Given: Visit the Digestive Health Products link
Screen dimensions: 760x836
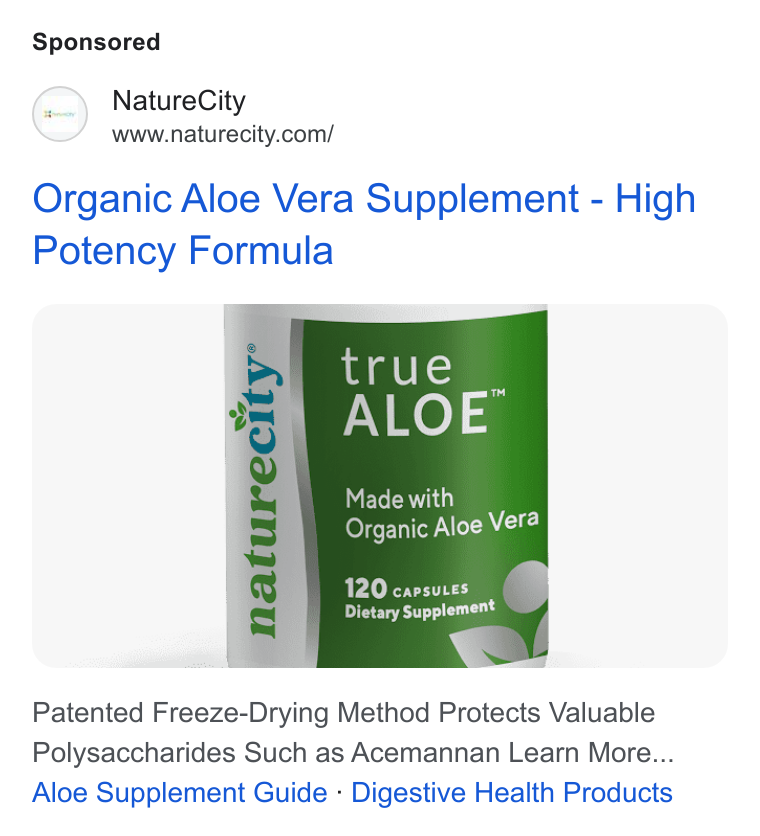Looking at the screenshot, I should 511,792.
